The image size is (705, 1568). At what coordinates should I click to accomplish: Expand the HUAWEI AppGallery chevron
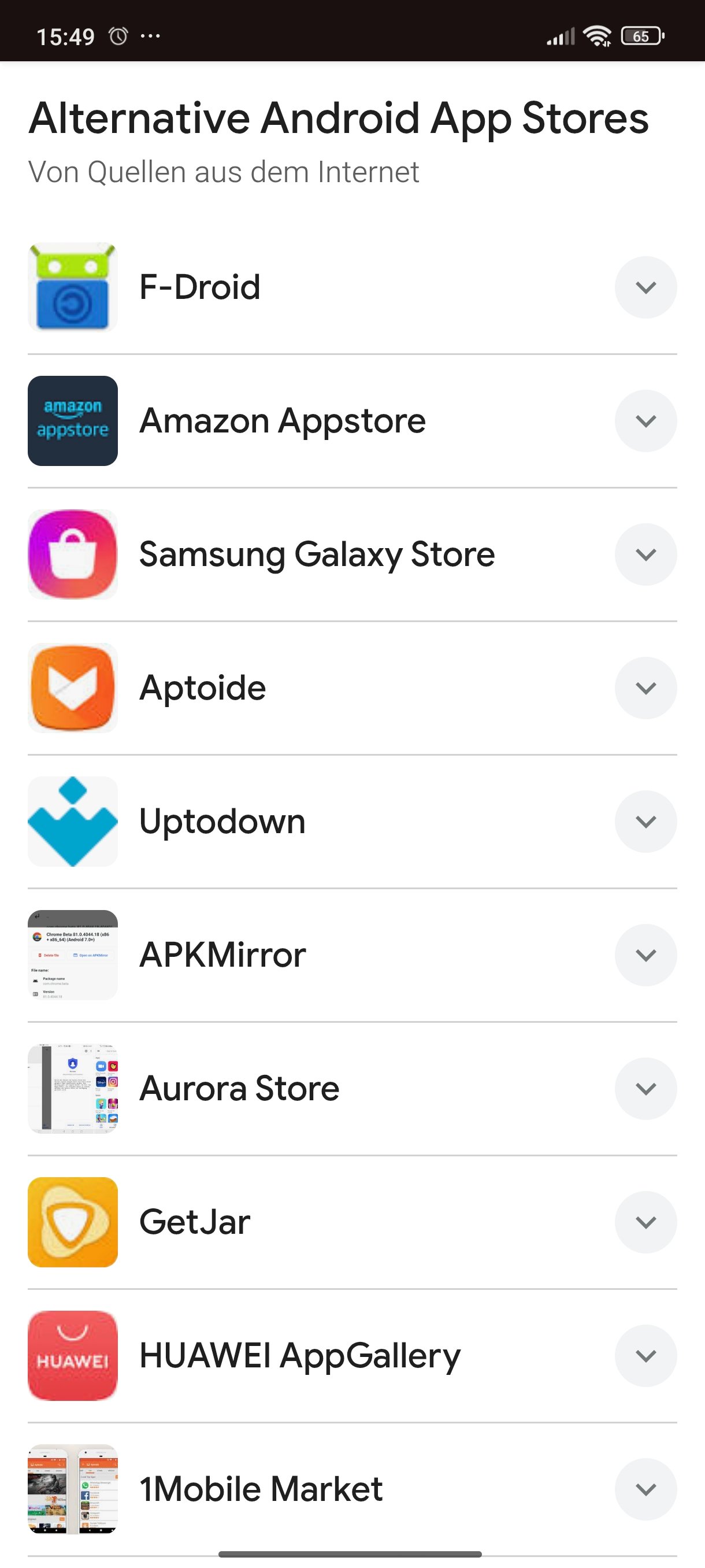tap(645, 1356)
